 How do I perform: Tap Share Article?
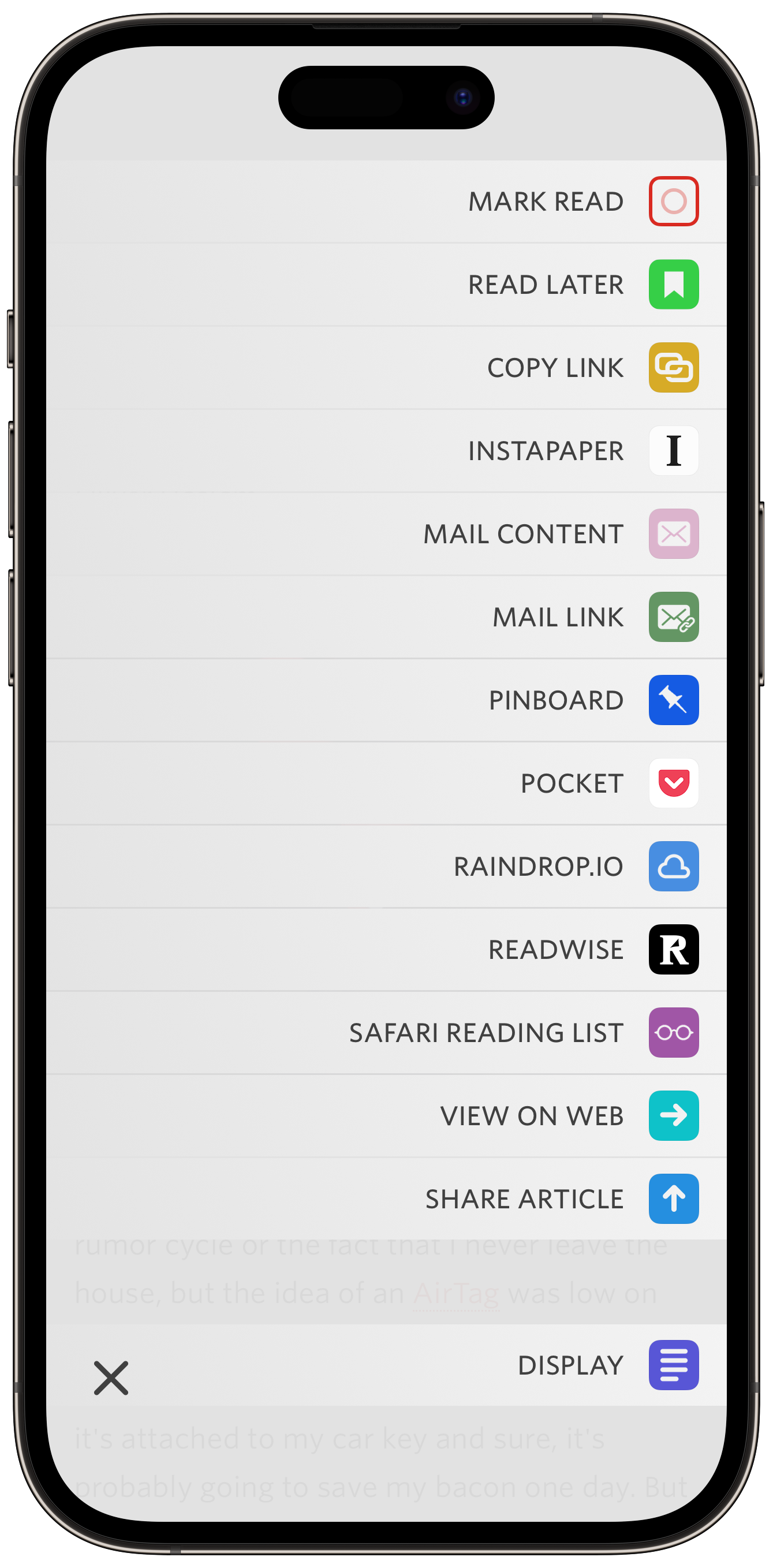[673, 1199]
